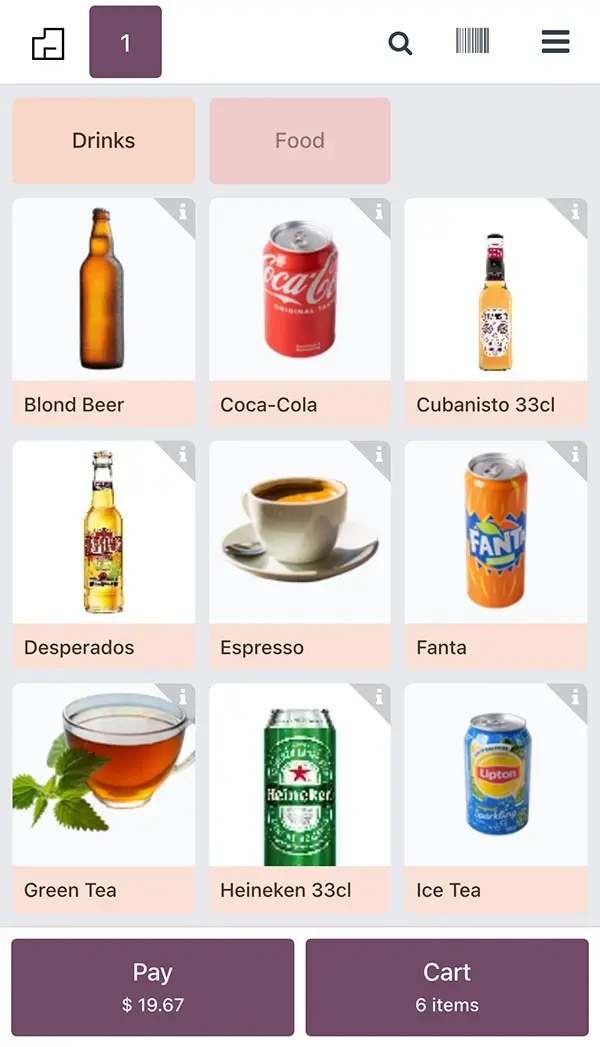Image resolution: width=600 pixels, height=1047 pixels.
Task: View product info for Fanta
Action: [x=575, y=455]
